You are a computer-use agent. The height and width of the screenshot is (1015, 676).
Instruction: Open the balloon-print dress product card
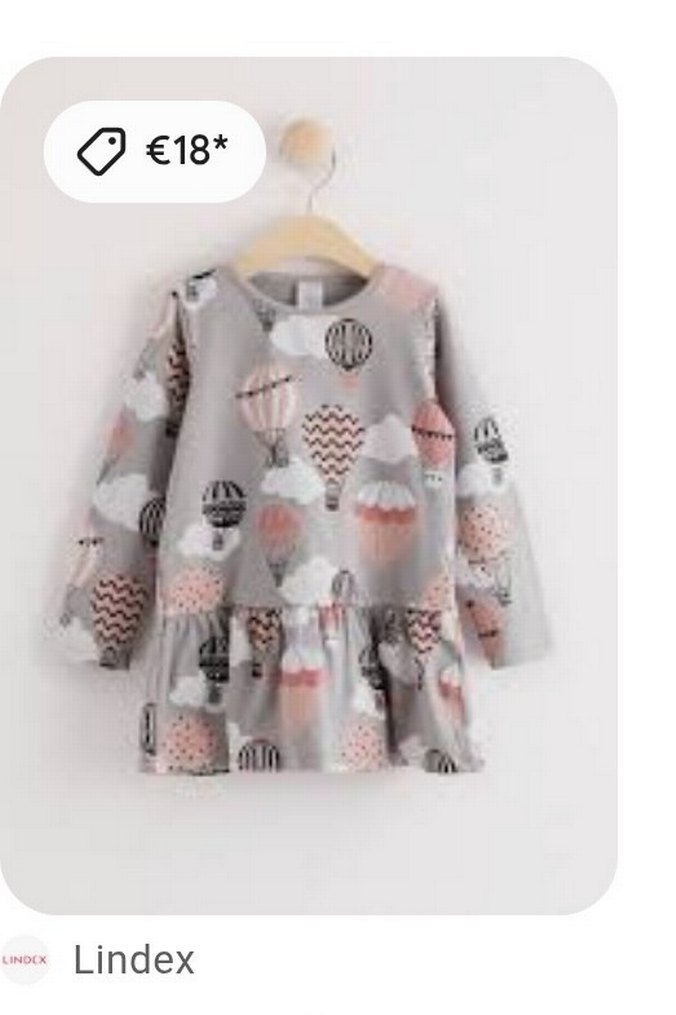(x=310, y=500)
